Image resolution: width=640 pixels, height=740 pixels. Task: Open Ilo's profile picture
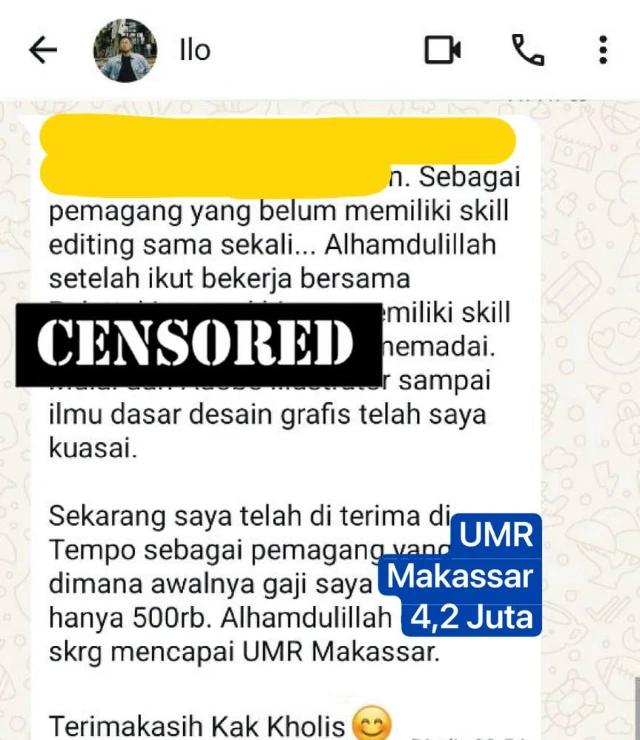click(125, 50)
